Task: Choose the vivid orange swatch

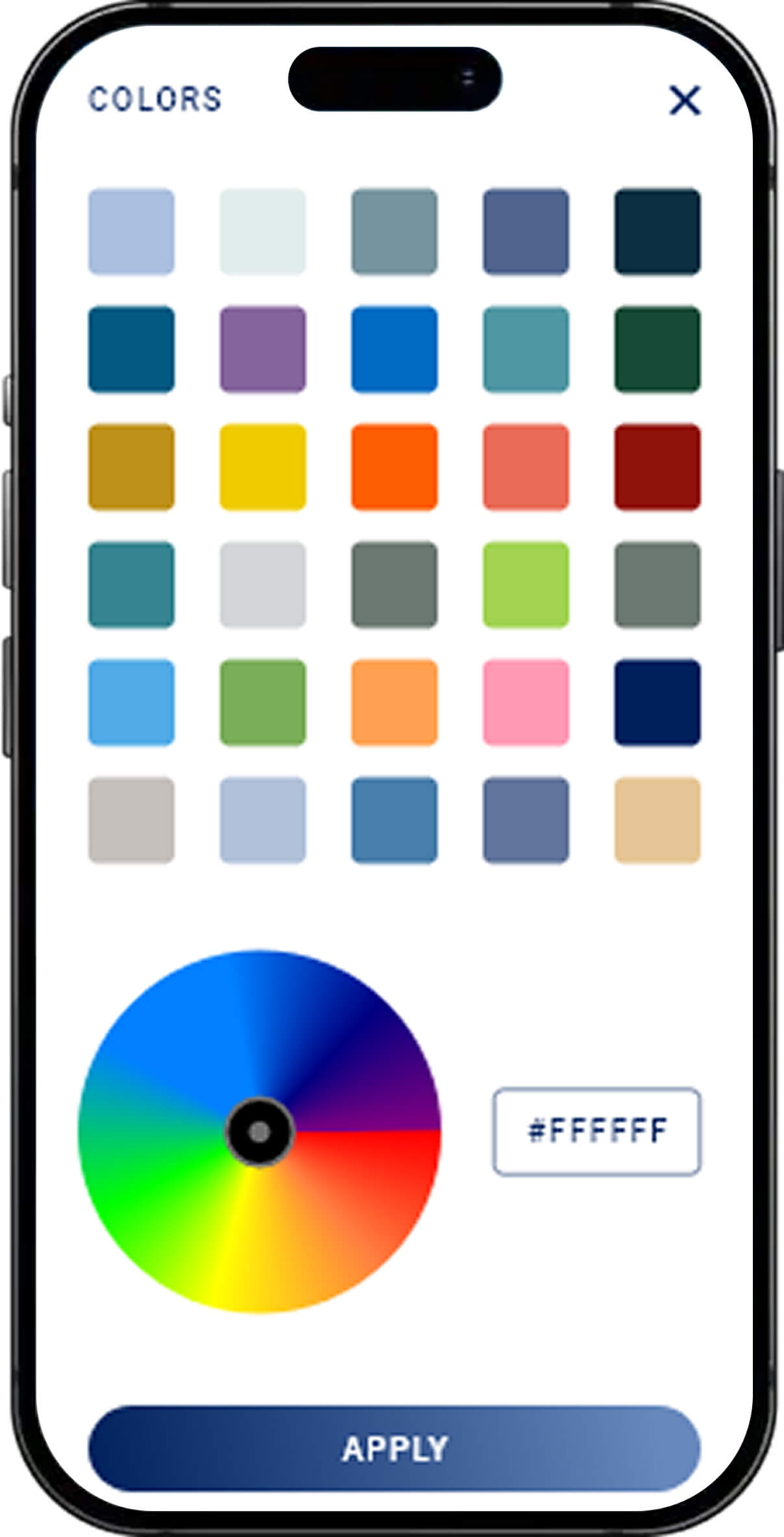Action: click(x=395, y=467)
